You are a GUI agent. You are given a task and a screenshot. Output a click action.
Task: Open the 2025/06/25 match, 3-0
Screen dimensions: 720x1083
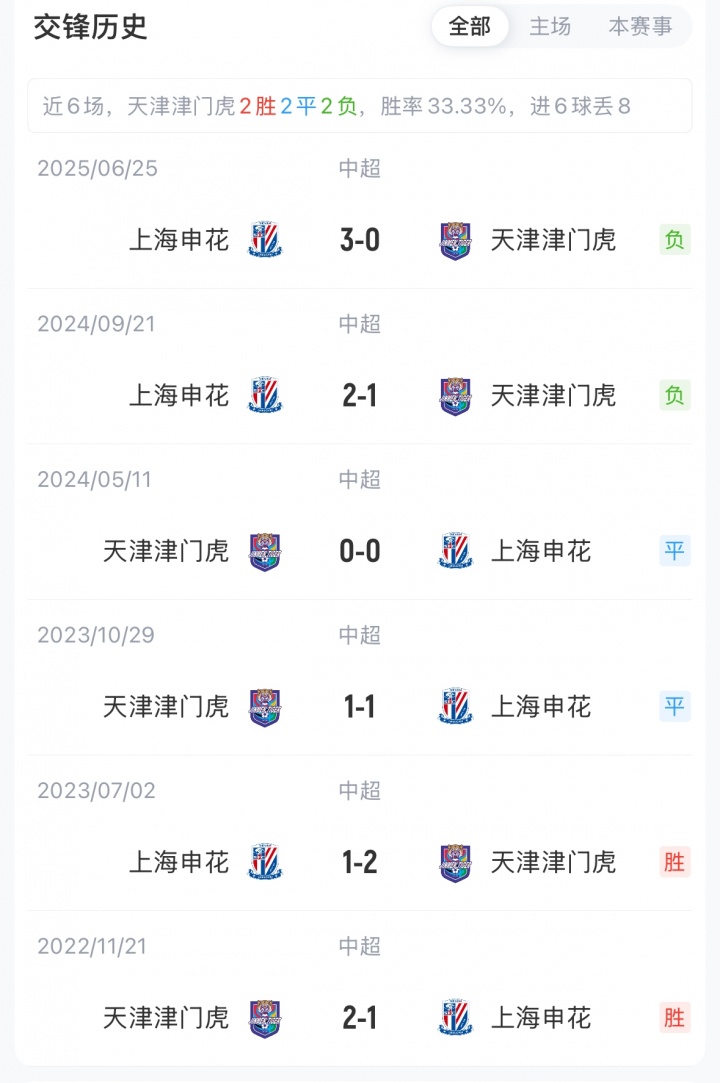(360, 240)
